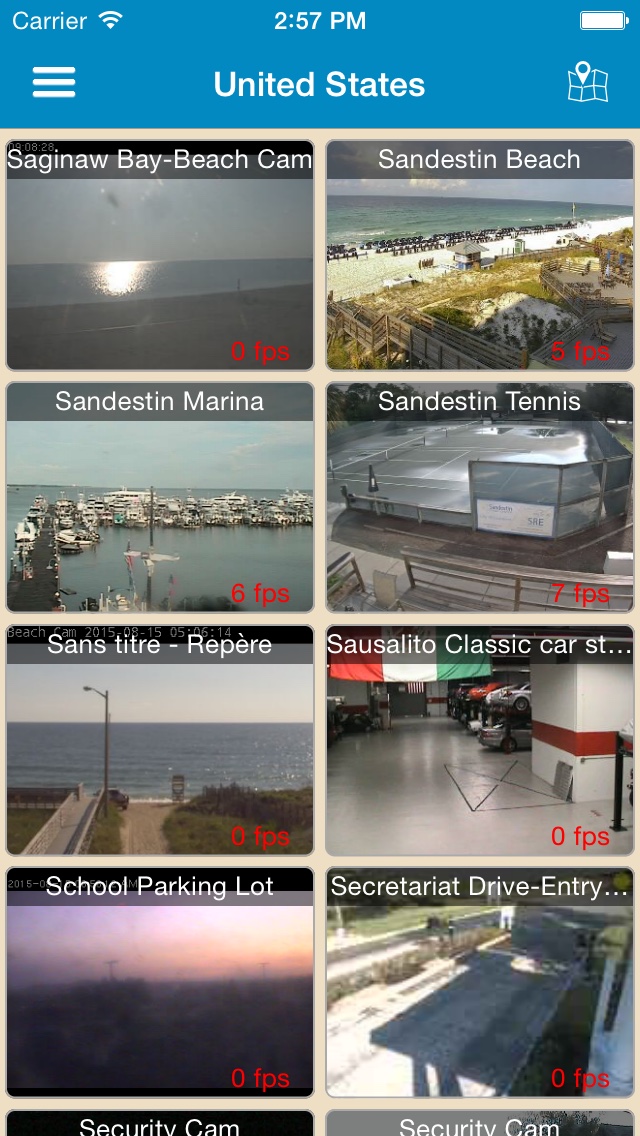Open Sans titre - Repère camera
This screenshot has height=1136, width=640.
click(x=160, y=740)
